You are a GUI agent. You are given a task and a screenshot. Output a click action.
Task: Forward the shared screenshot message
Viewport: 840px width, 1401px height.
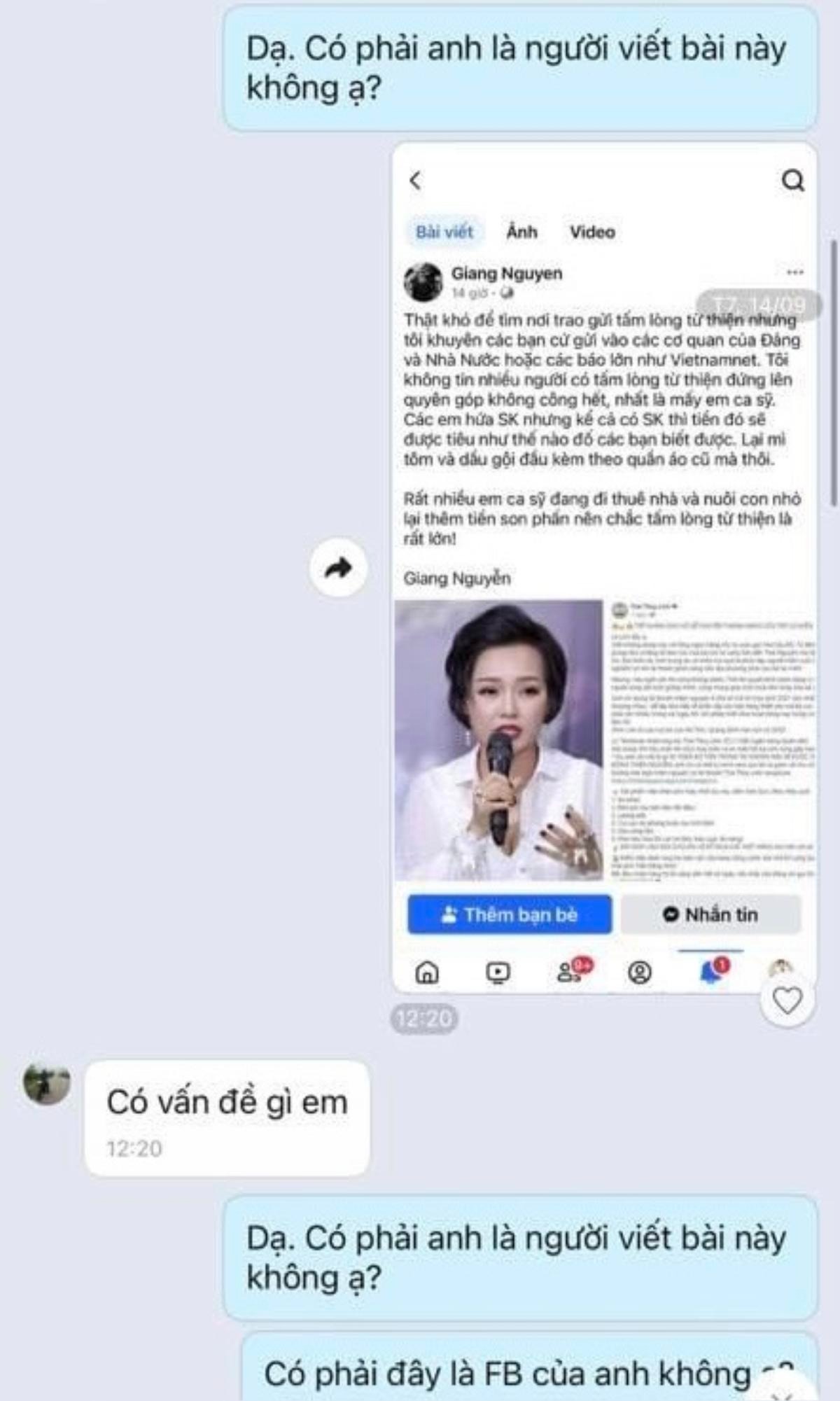pyautogui.click(x=339, y=568)
